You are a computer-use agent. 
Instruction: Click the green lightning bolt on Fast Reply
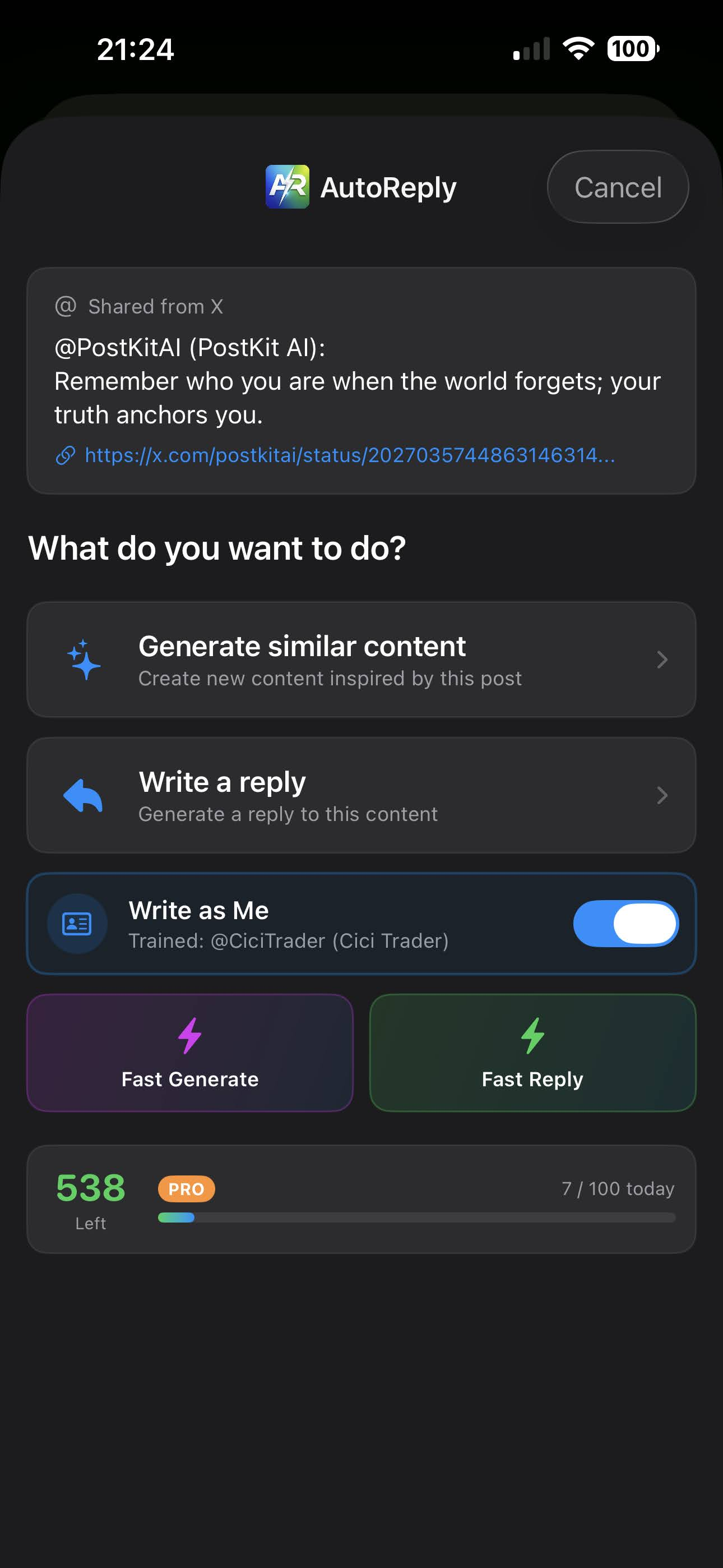coord(532,1036)
